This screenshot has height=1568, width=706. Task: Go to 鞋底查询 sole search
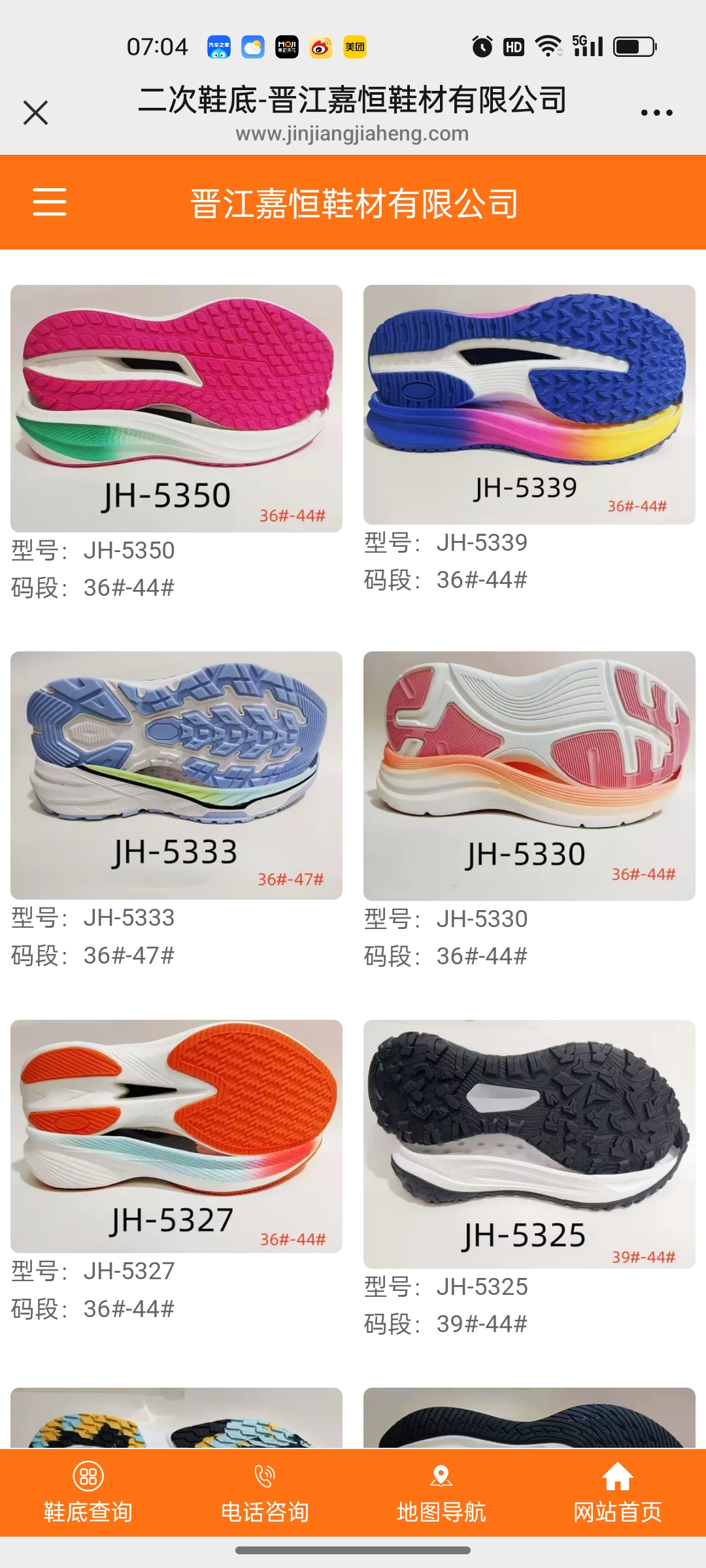pos(88,1493)
